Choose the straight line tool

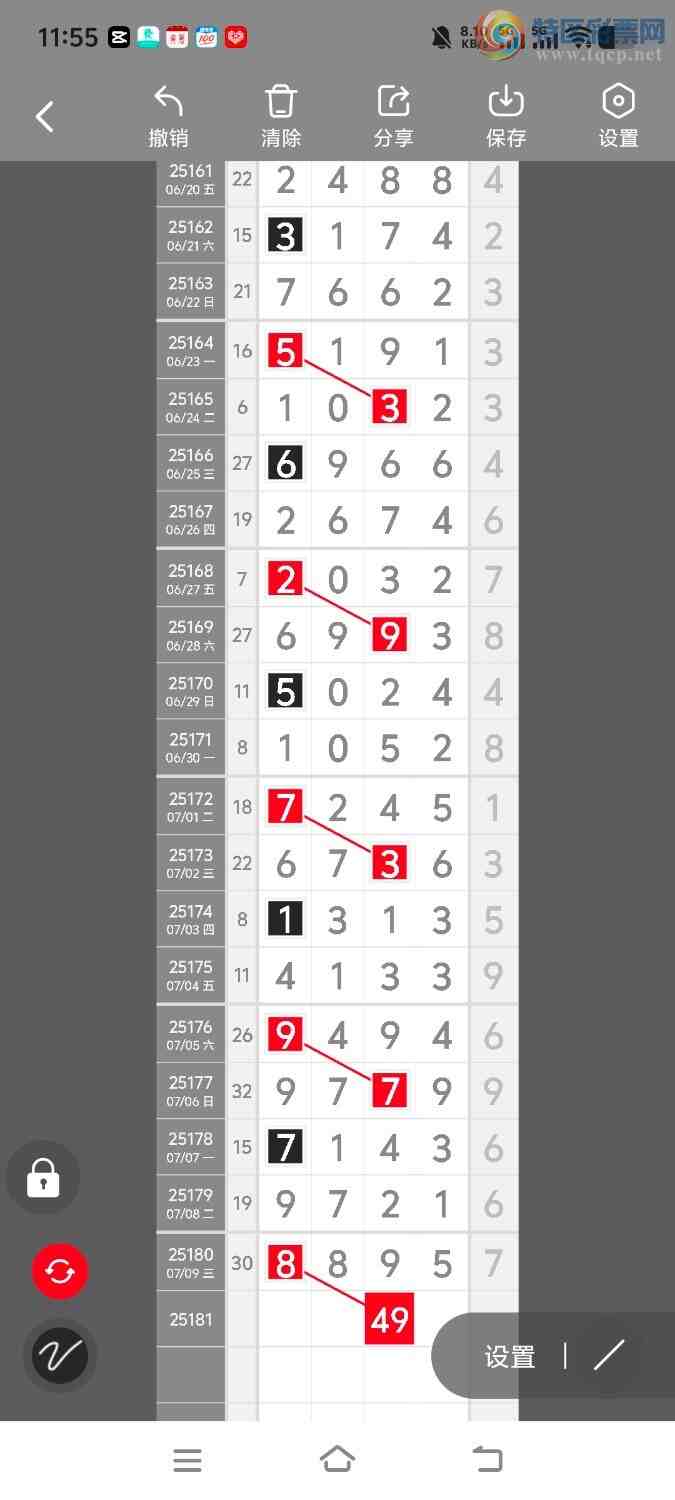(609, 1356)
